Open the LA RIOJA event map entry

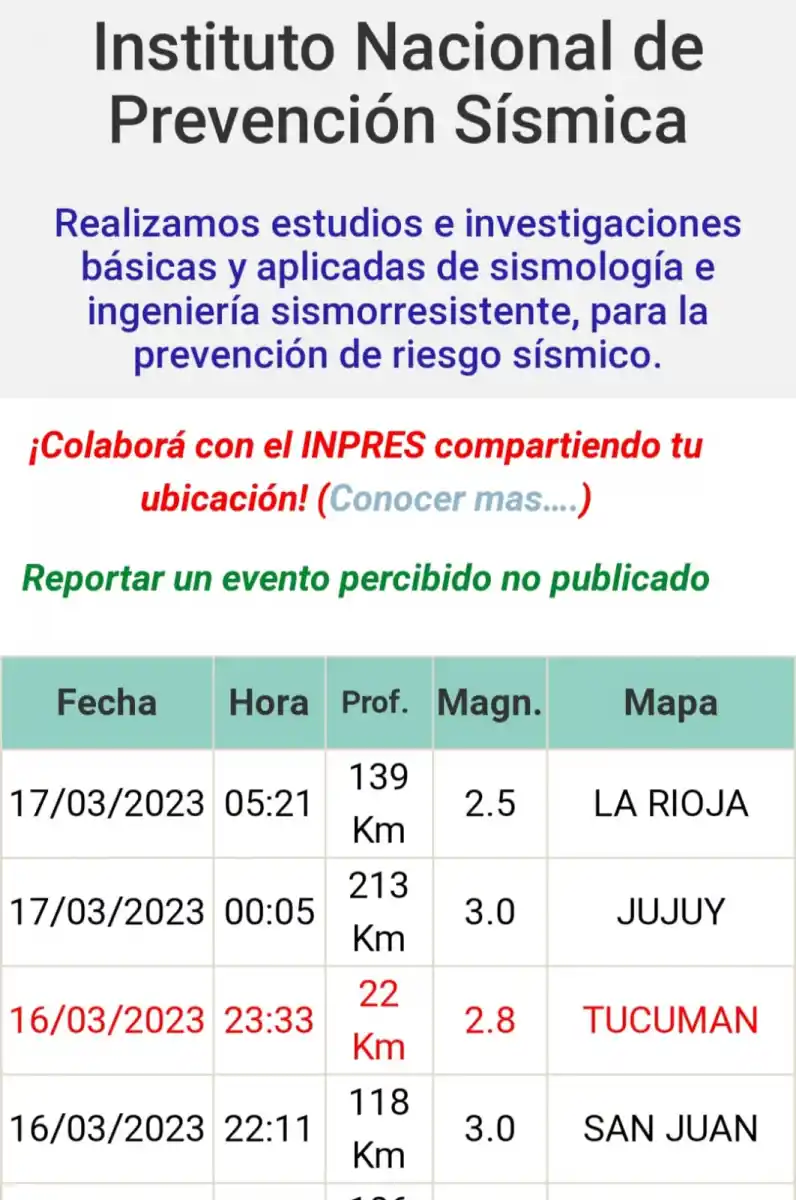point(670,803)
